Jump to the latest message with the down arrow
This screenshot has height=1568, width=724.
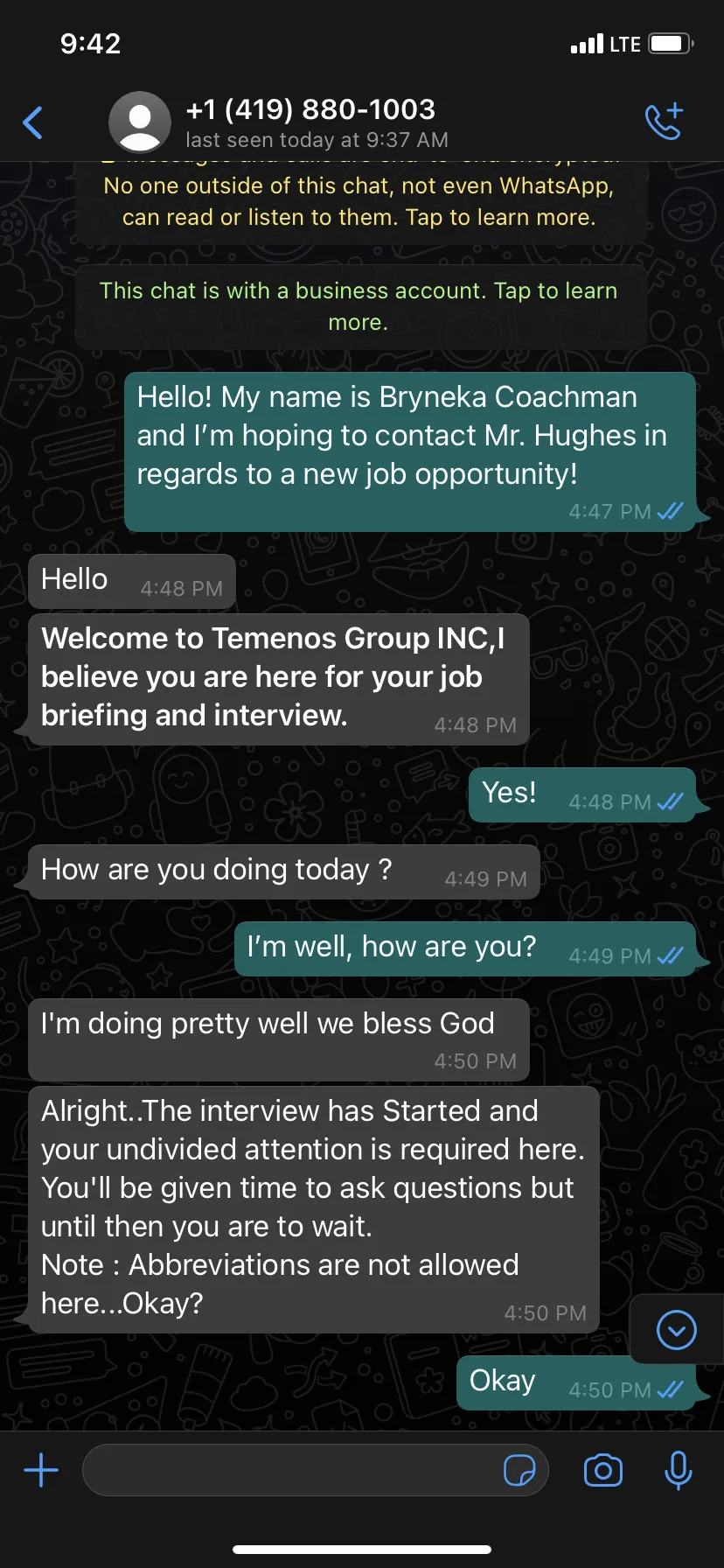[x=676, y=1330]
